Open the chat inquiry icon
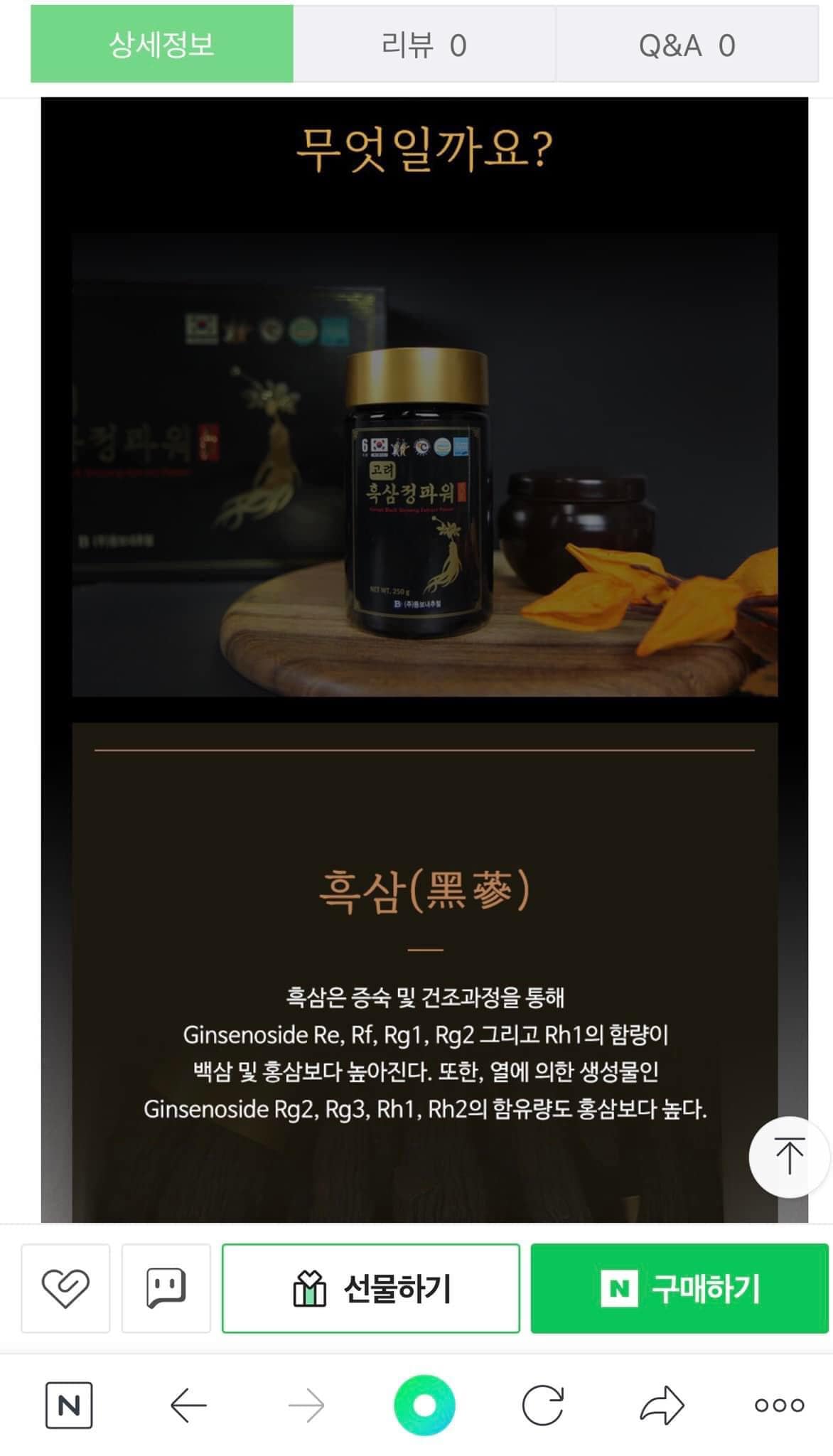 [x=166, y=1288]
